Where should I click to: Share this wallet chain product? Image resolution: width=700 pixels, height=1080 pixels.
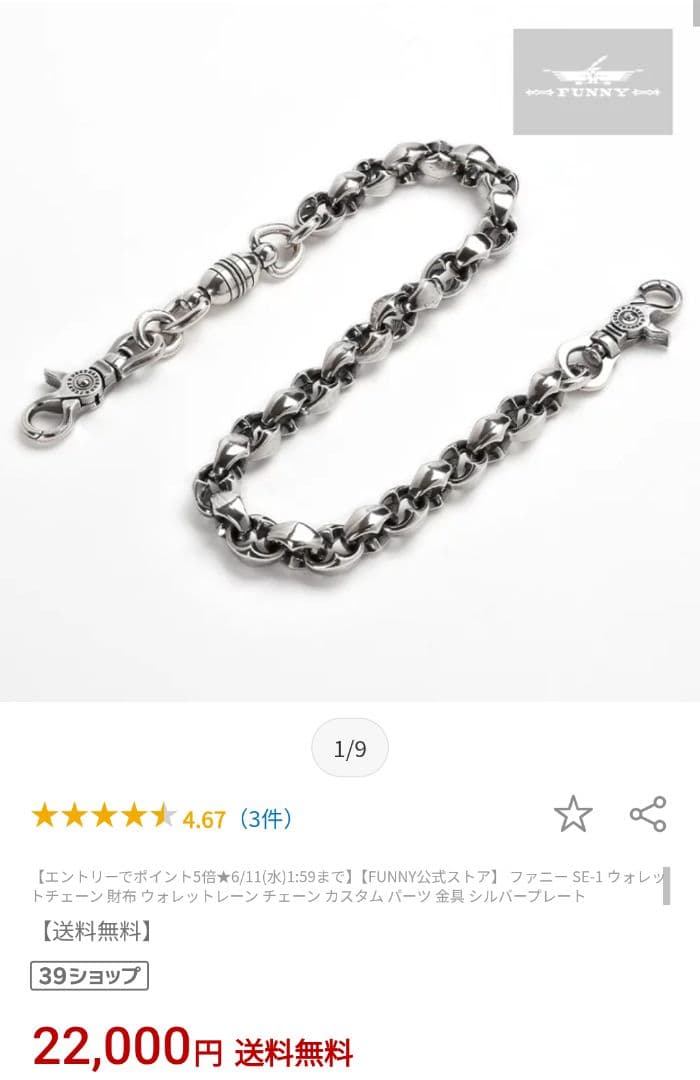tap(648, 814)
